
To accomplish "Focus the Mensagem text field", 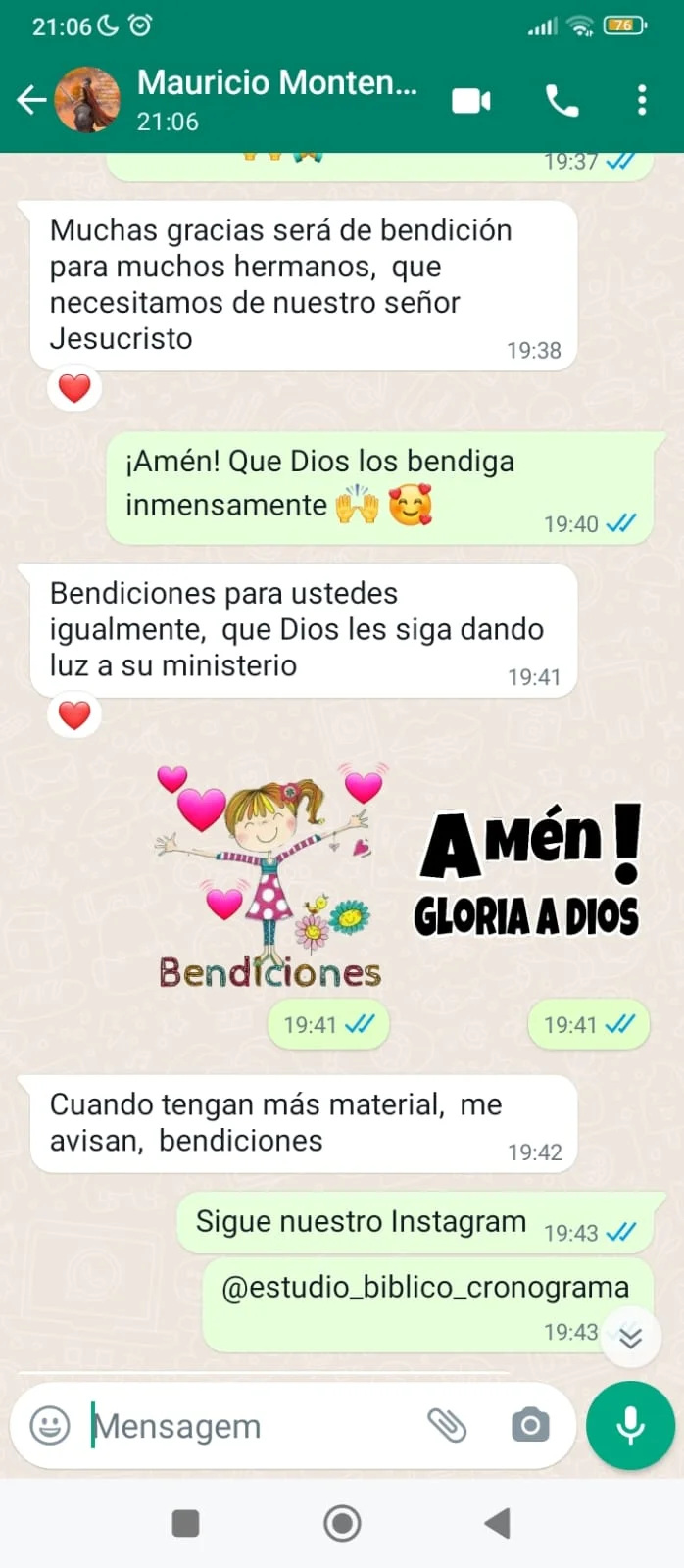I will (245, 1426).
